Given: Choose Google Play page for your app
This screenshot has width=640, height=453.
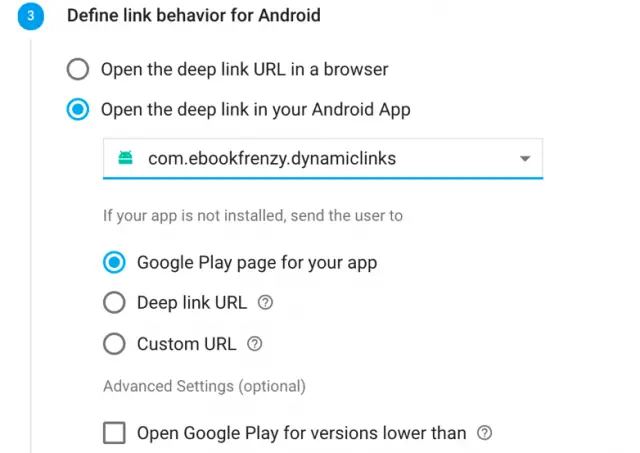Looking at the screenshot, I should coord(115,263).
